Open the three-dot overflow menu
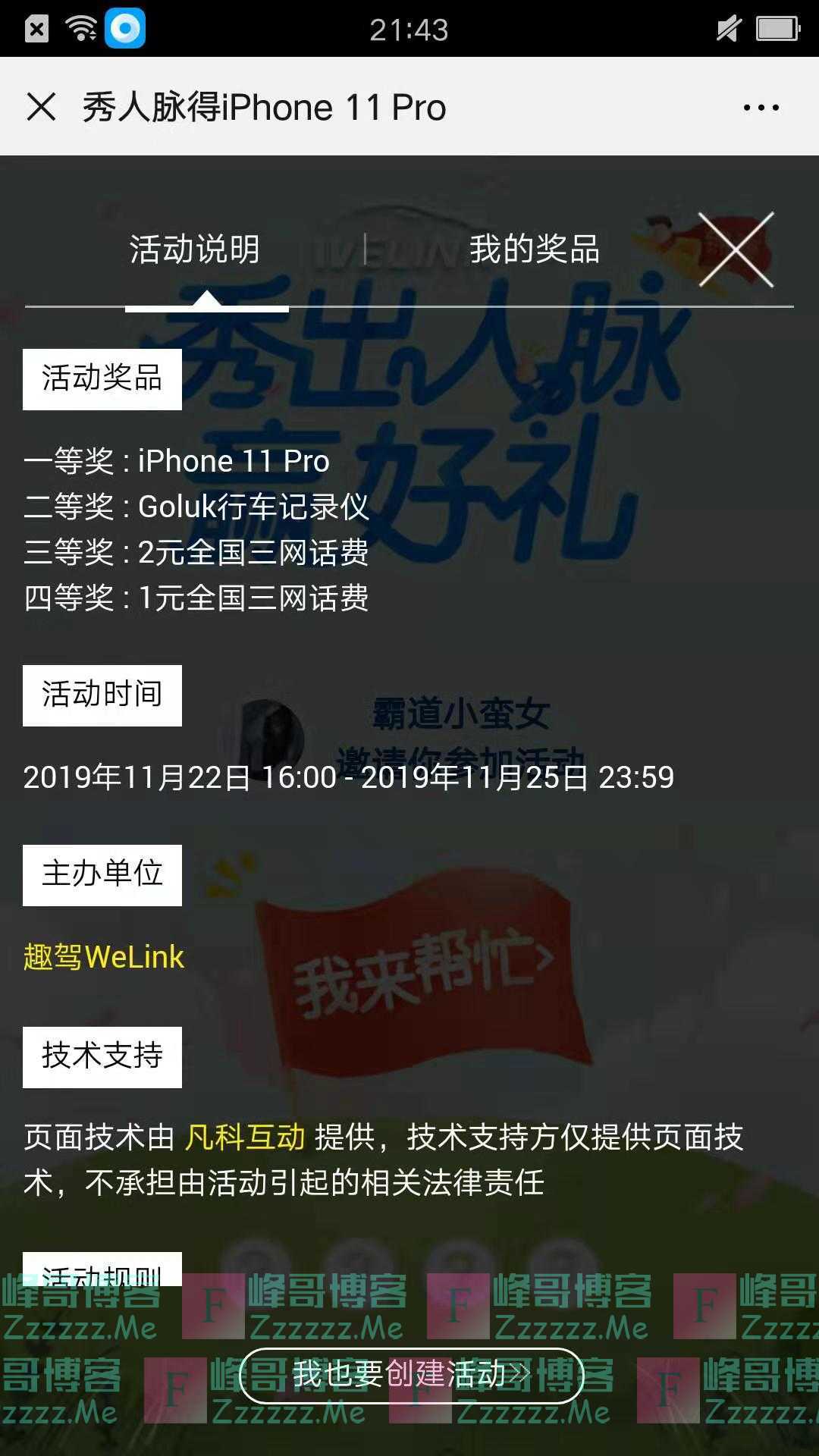 click(x=761, y=107)
